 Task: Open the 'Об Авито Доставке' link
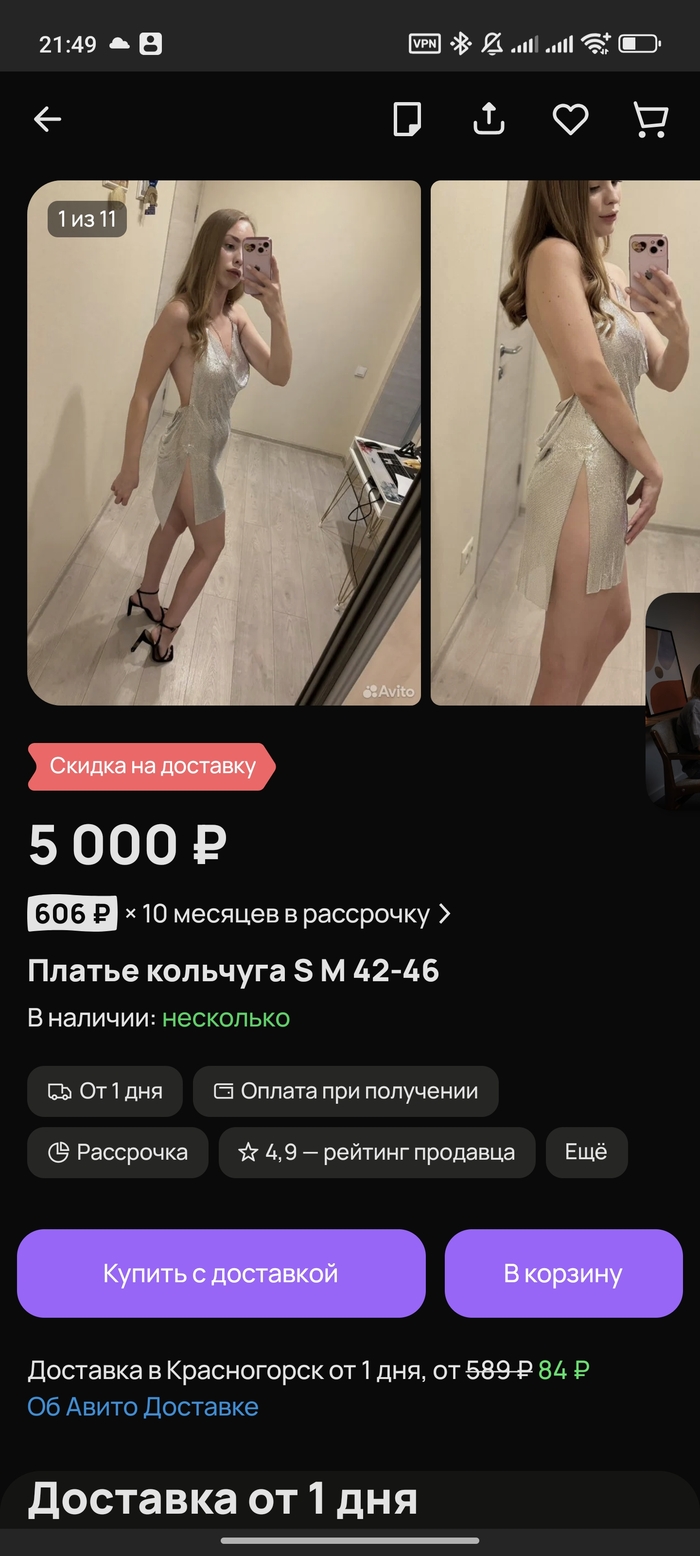tap(143, 1407)
